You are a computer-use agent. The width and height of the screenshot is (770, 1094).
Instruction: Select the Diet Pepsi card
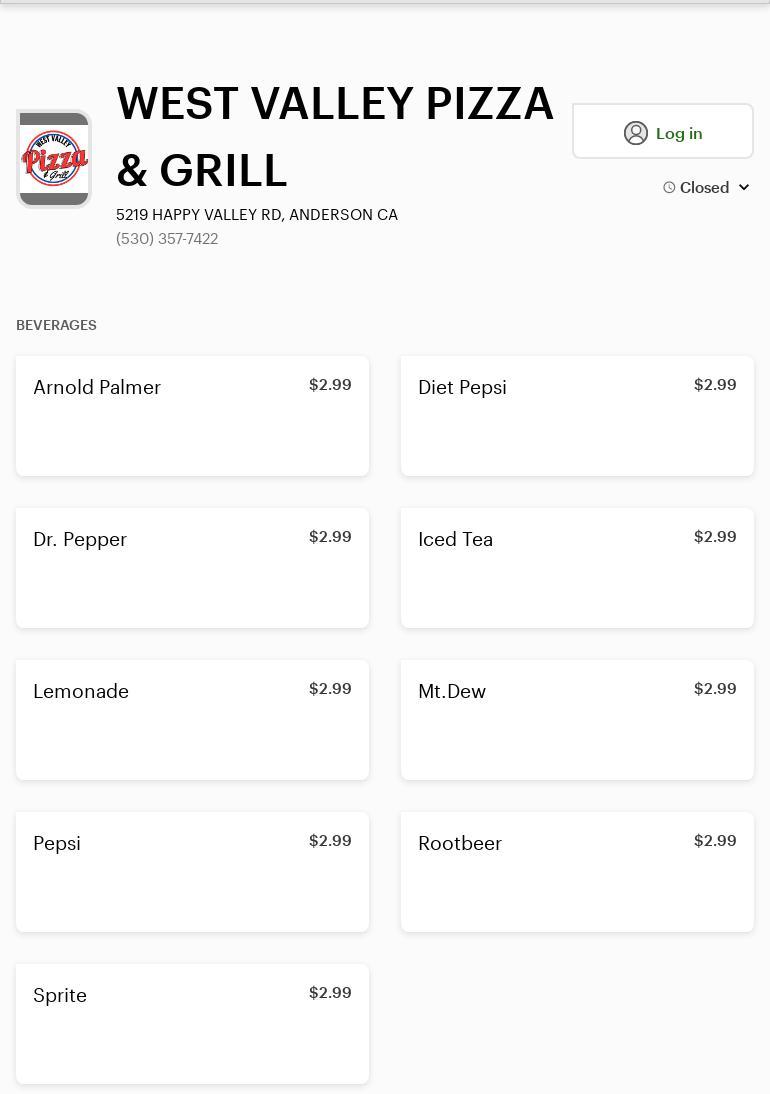click(x=577, y=415)
